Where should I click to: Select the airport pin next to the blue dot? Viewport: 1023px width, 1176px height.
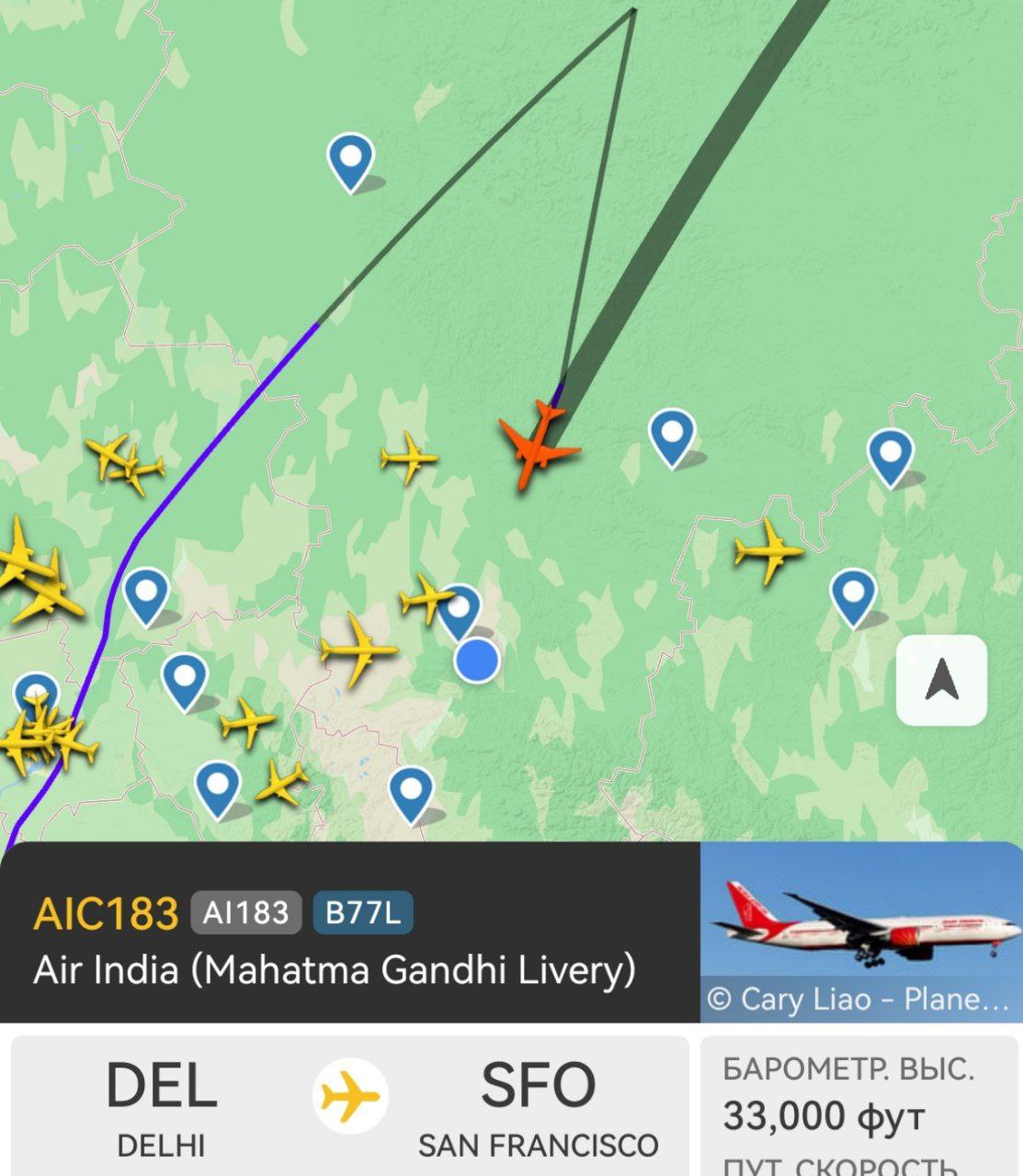point(458,610)
